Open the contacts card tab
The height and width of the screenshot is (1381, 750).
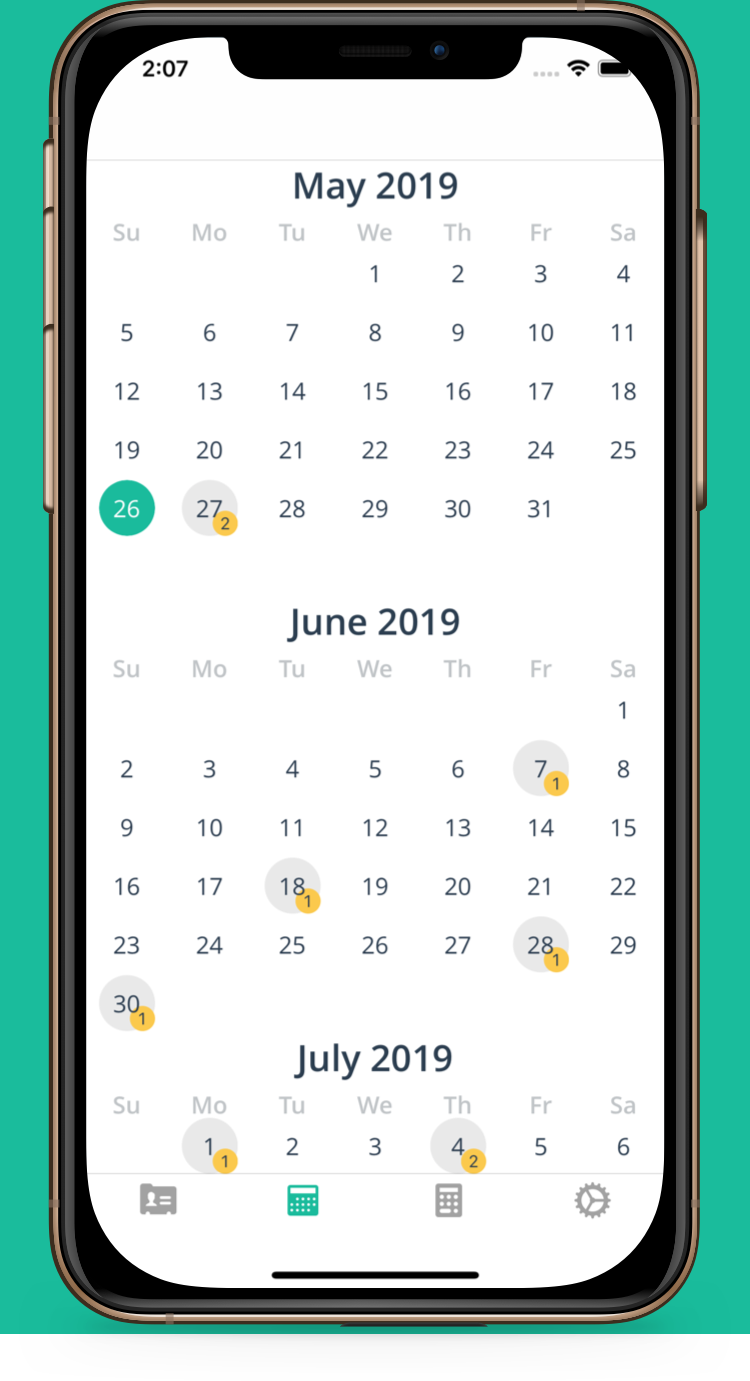click(158, 1199)
